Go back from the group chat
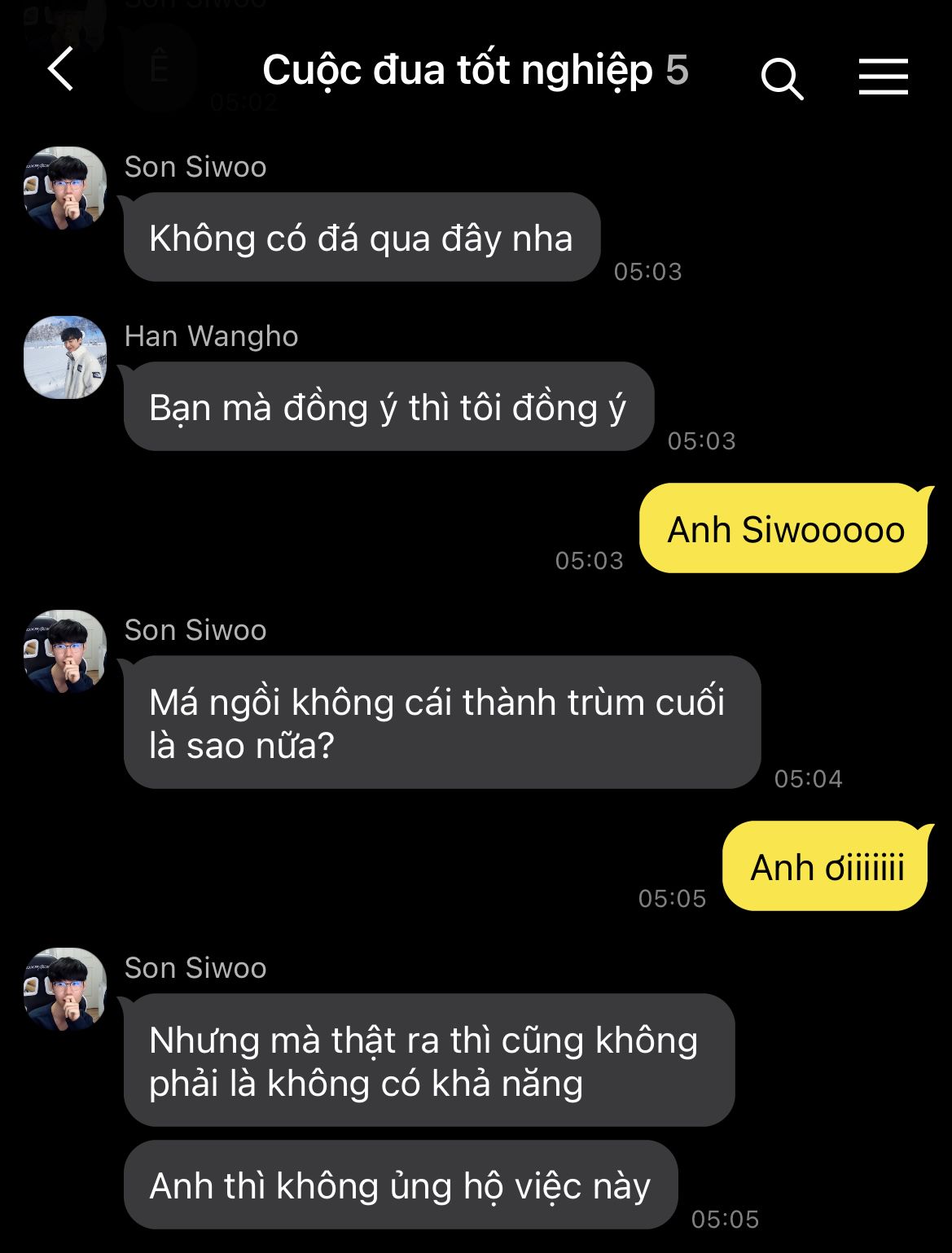Image resolution: width=952 pixels, height=1253 pixels. coord(61,70)
